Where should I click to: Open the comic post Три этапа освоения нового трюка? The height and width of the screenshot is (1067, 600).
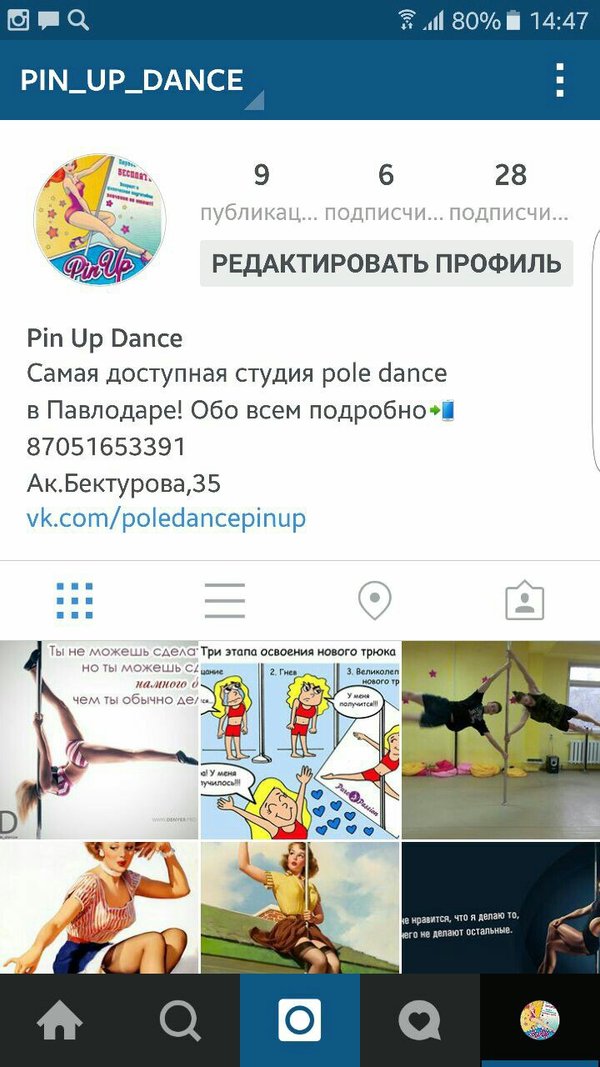(300, 739)
